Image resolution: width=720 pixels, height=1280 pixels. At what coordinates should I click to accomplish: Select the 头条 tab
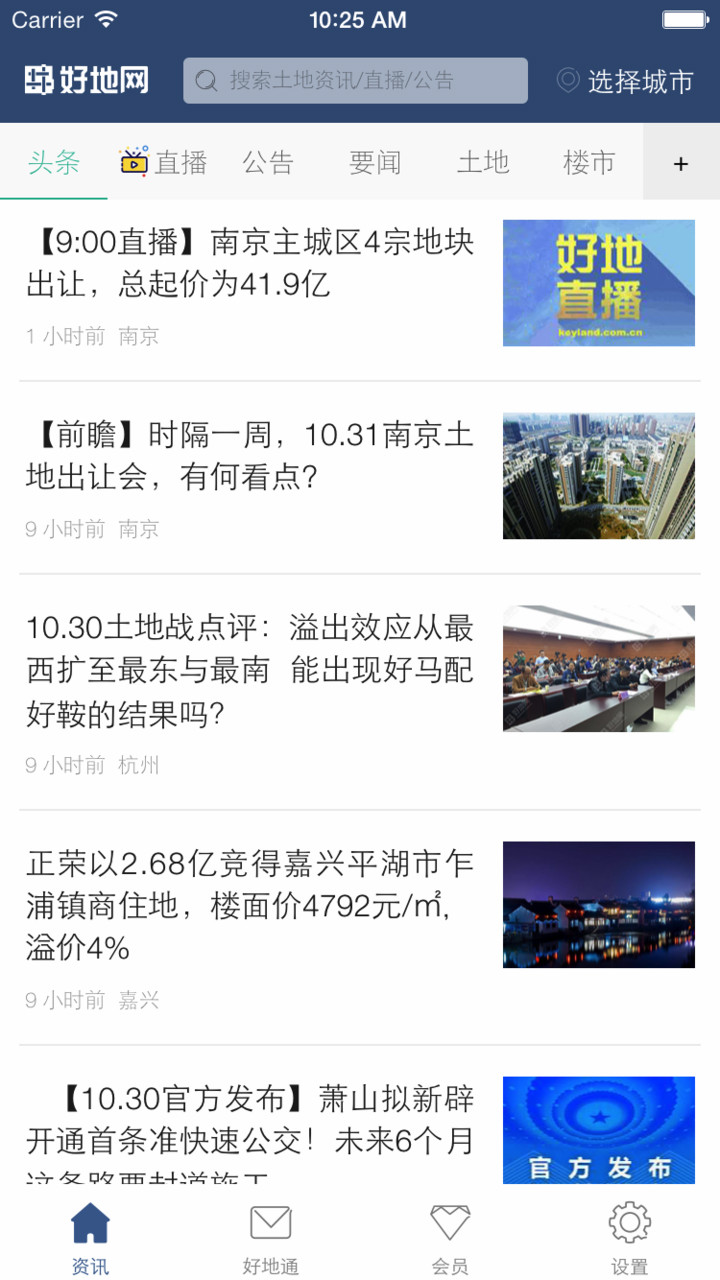[54, 162]
